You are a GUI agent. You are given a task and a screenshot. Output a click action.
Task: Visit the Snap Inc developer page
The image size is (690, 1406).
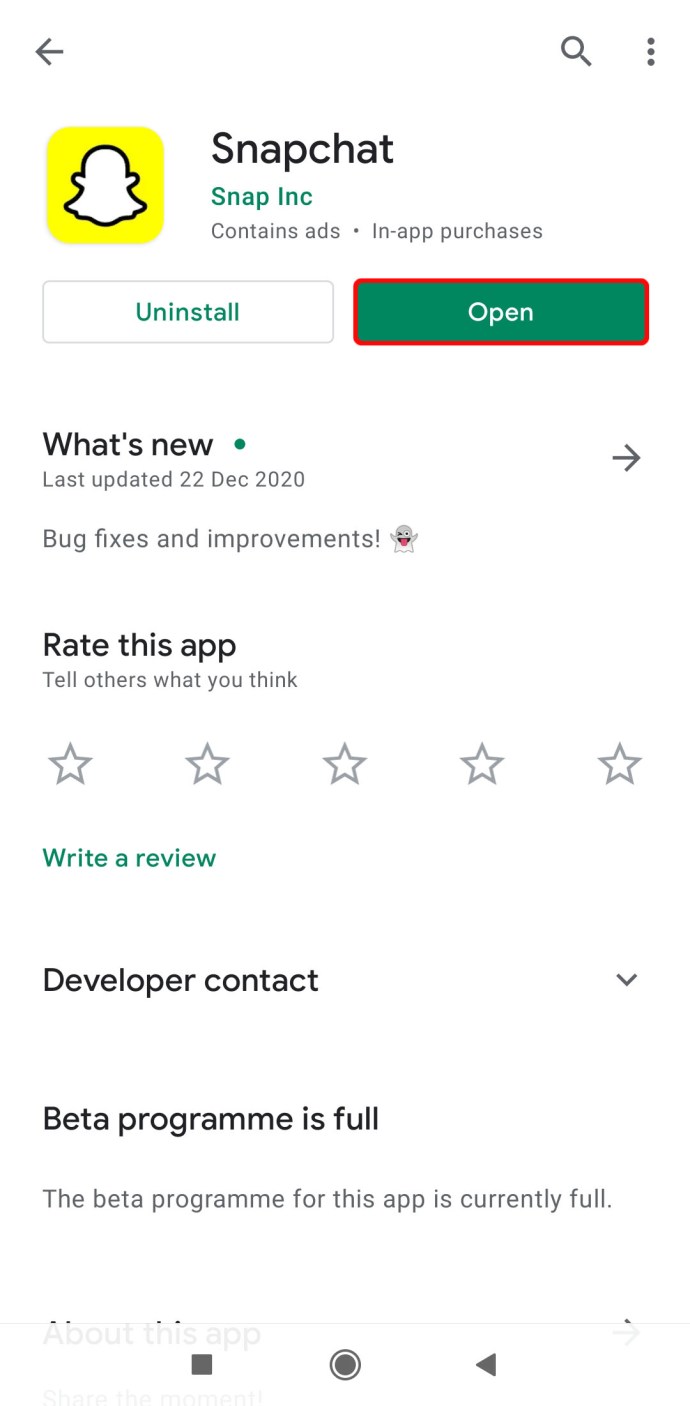tap(262, 197)
